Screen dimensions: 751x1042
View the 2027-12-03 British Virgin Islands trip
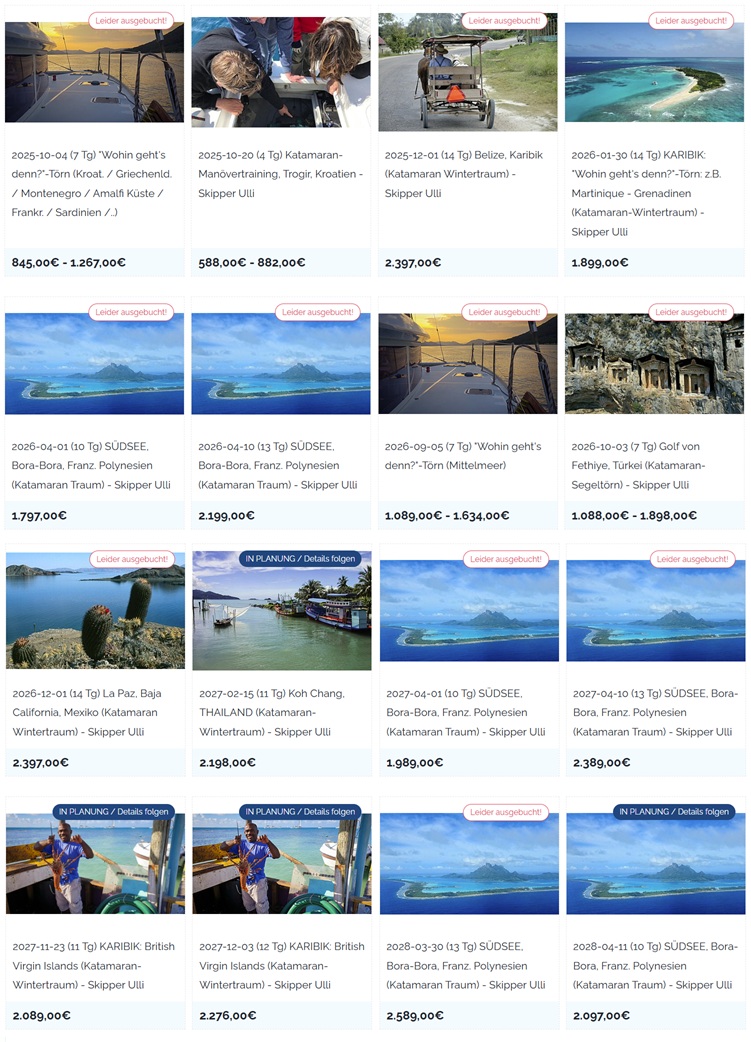point(281,965)
